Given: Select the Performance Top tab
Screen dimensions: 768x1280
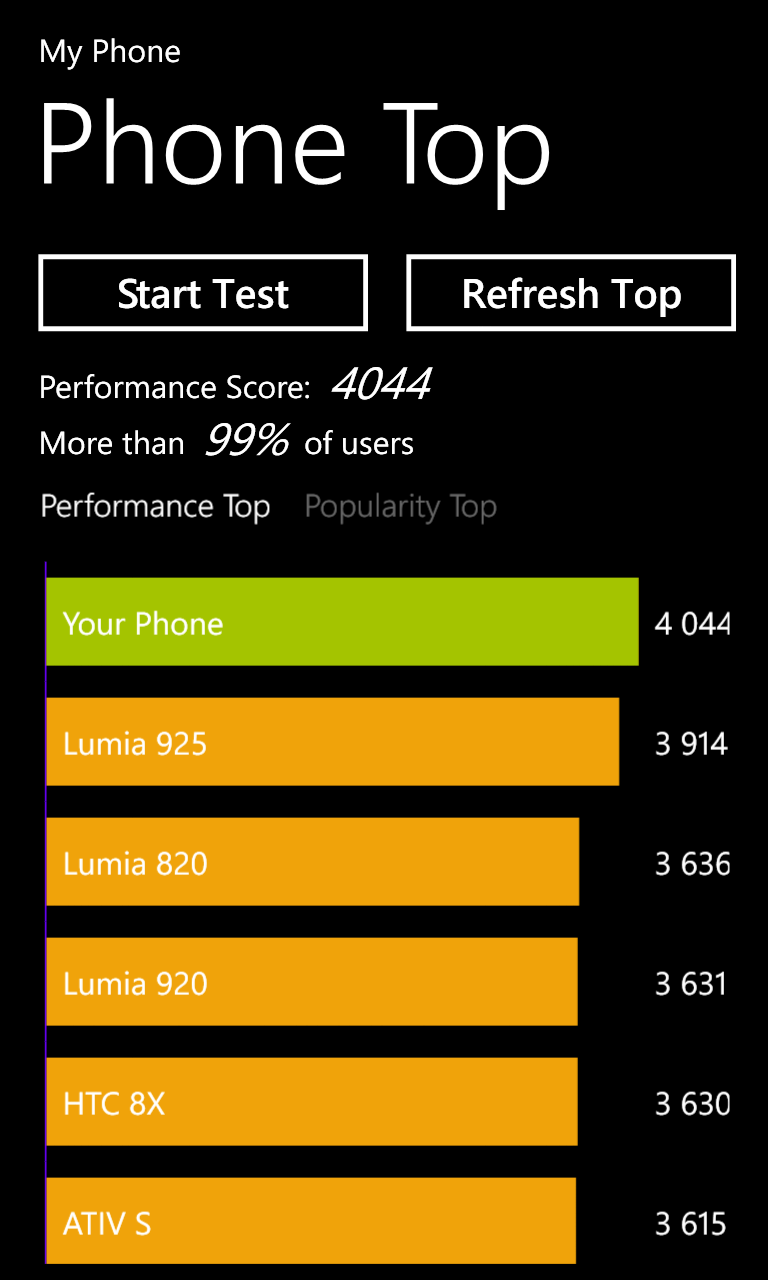Looking at the screenshot, I should 155,507.
